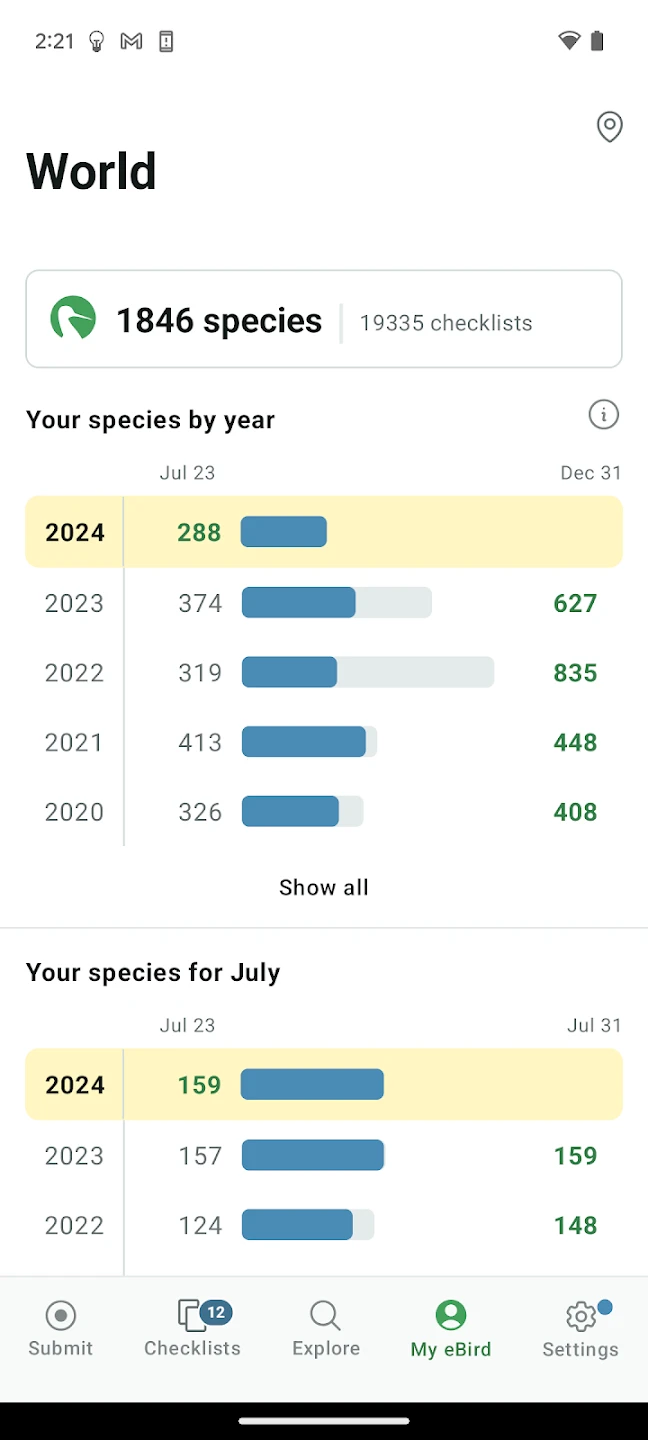The width and height of the screenshot is (648, 1440).
Task: Select the My eBird tab
Action: [451, 1329]
